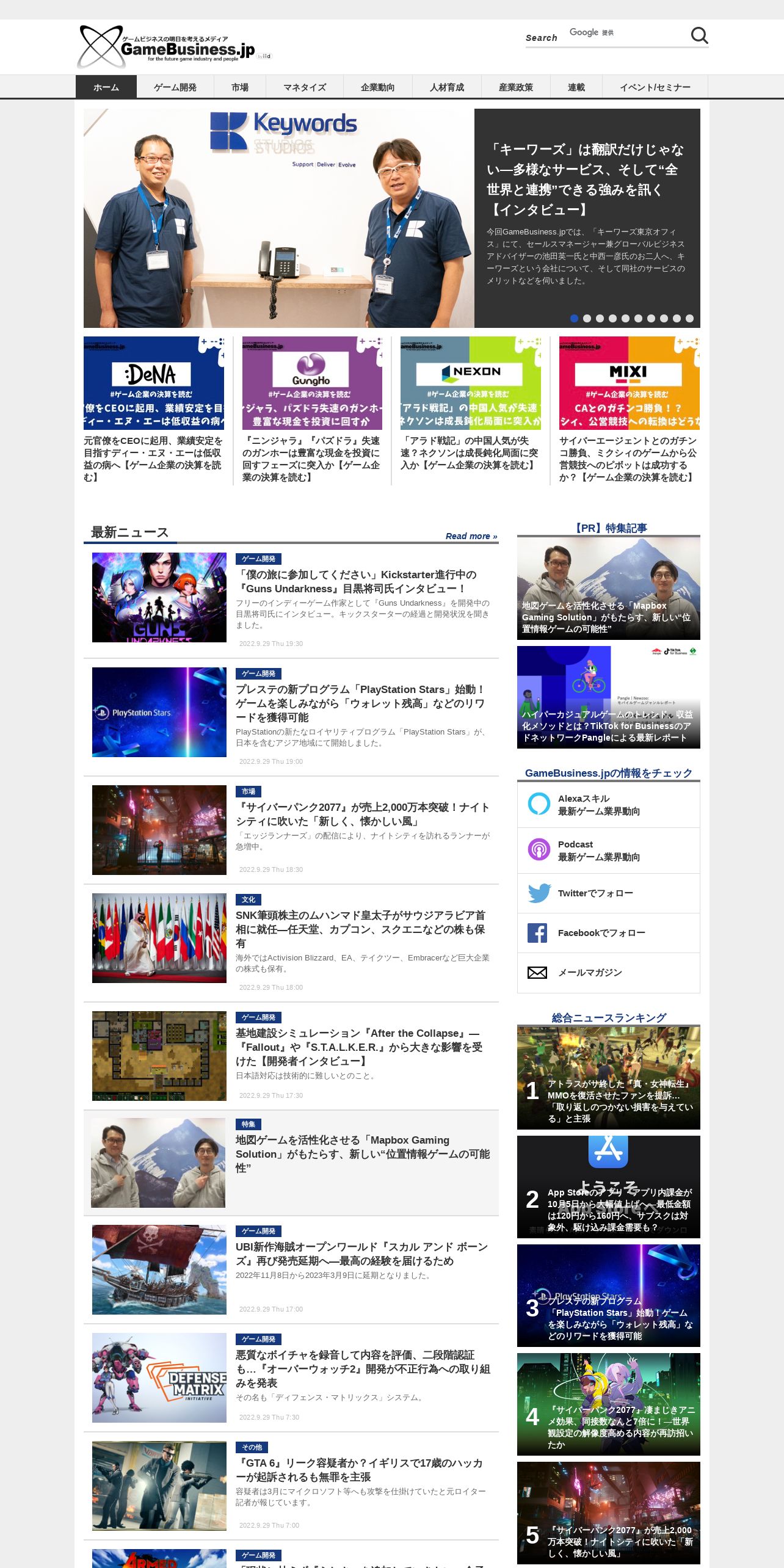Read the PlayStation Stars news article
This screenshot has width=784, height=1568.
pos(360,703)
